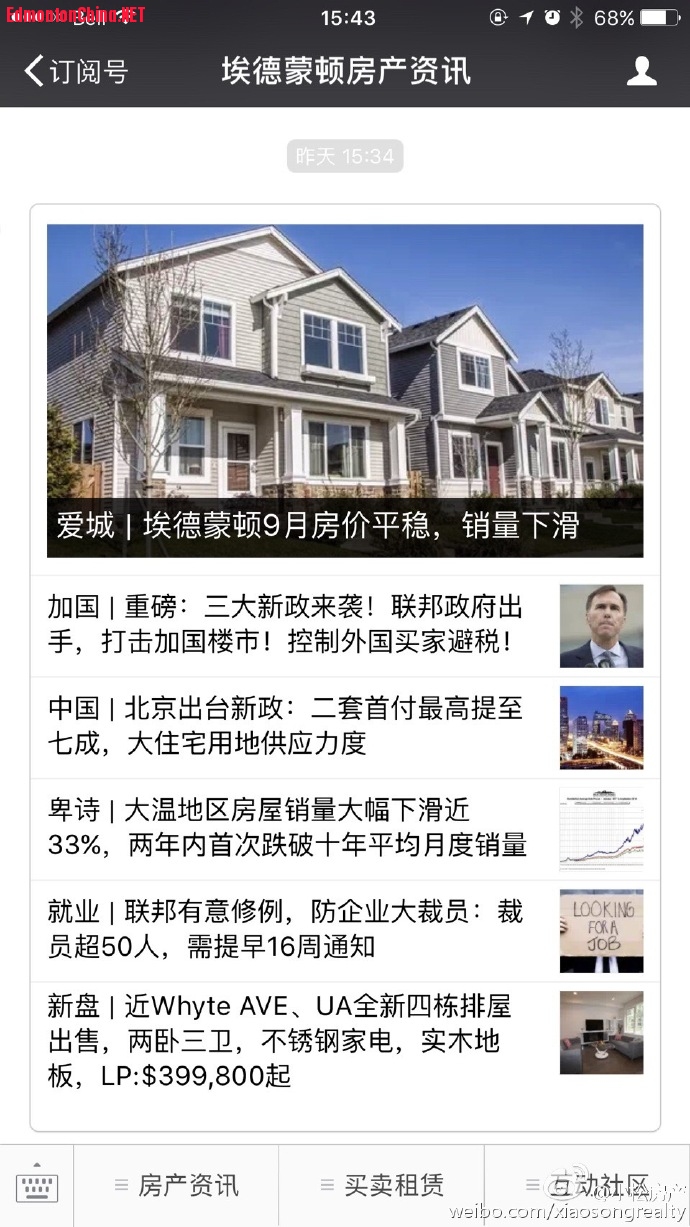
Task: Go back to 订阅号 list
Action: coord(76,71)
